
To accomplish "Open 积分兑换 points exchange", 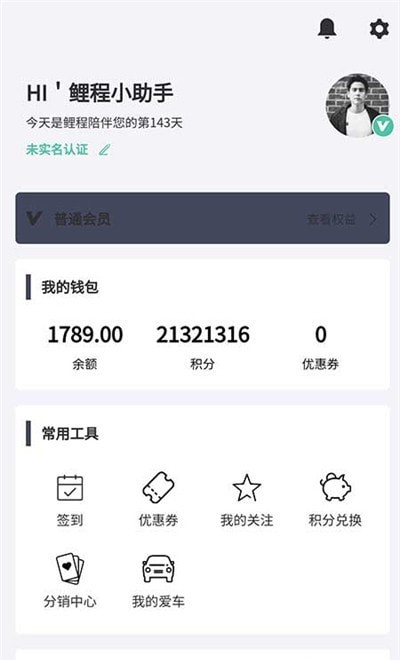I will 335,500.
